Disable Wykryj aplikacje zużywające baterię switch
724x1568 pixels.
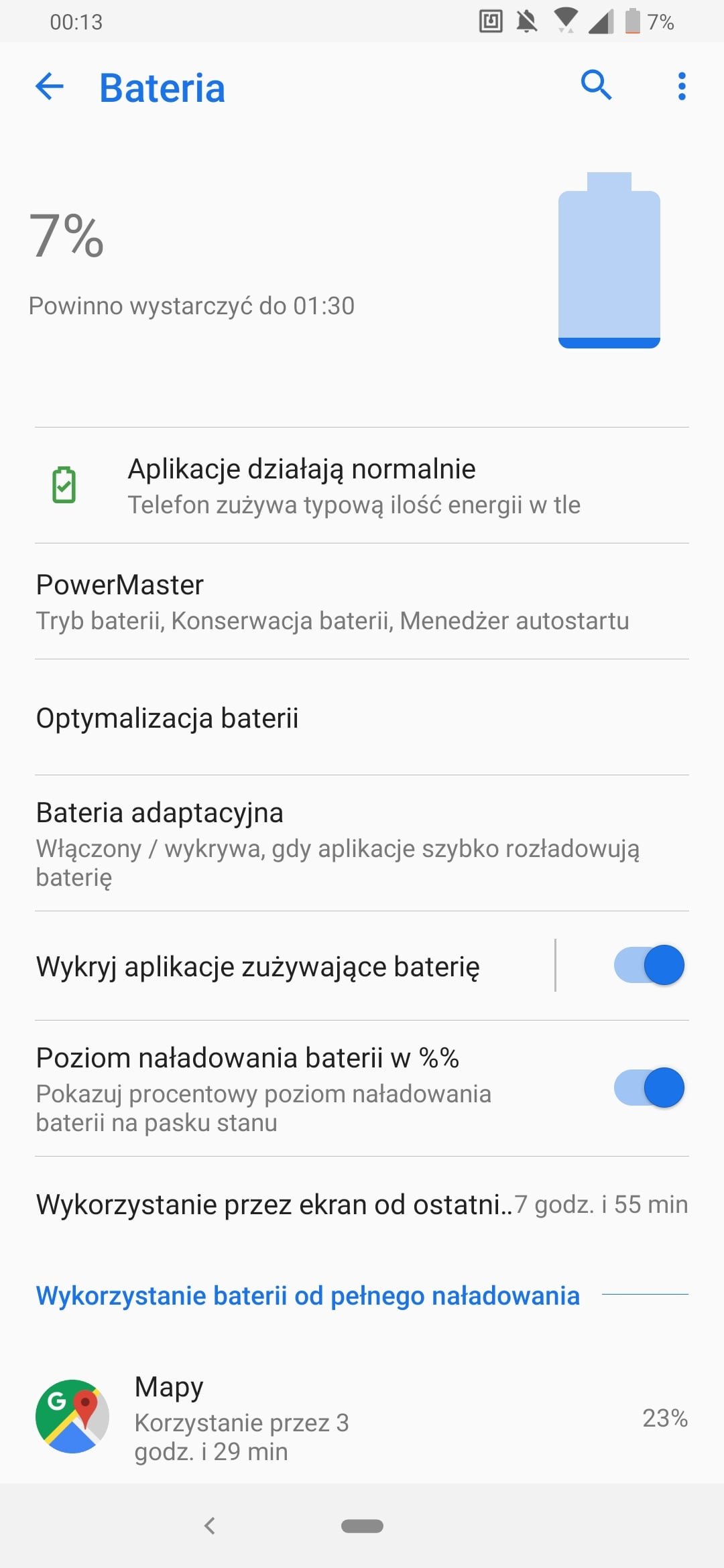[x=649, y=966]
